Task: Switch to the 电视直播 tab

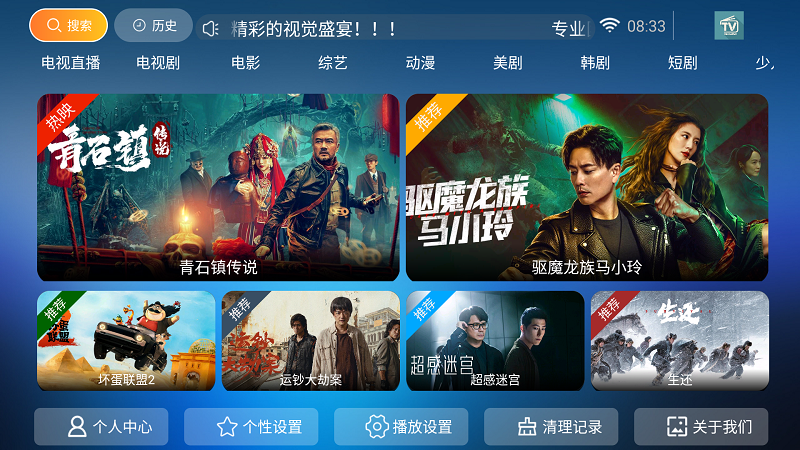Action: (71, 63)
